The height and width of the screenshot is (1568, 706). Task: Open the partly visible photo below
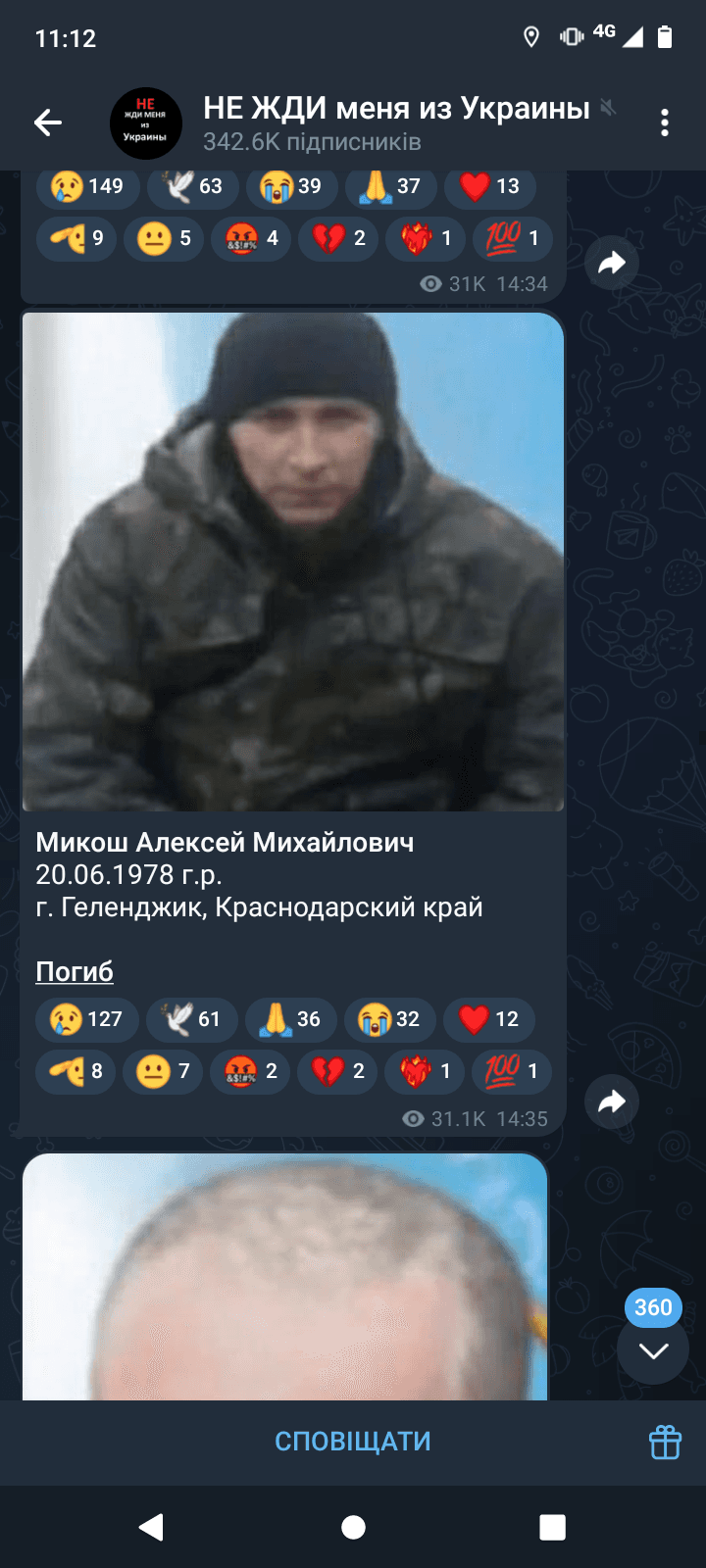(x=284, y=1276)
